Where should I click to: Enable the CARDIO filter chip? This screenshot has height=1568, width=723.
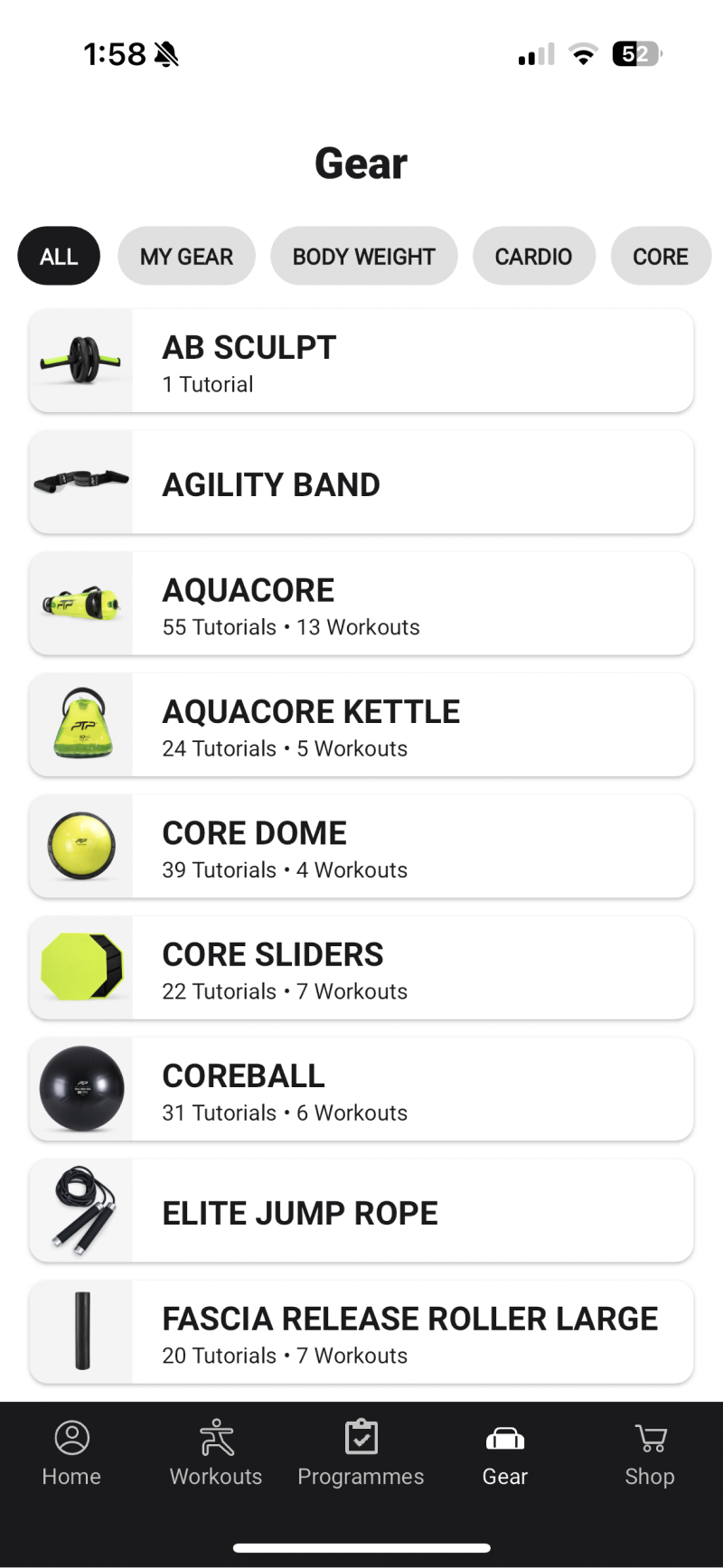pos(533,256)
